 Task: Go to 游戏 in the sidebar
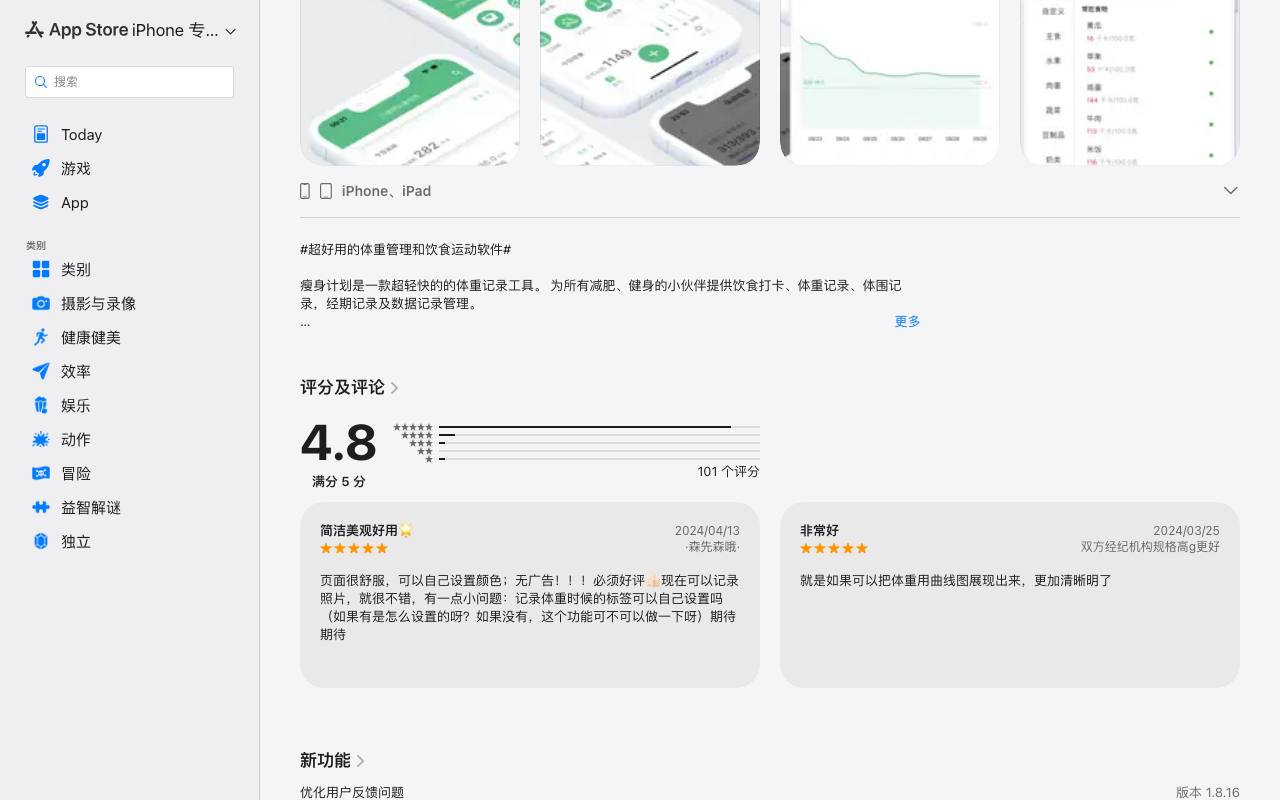(x=129, y=168)
